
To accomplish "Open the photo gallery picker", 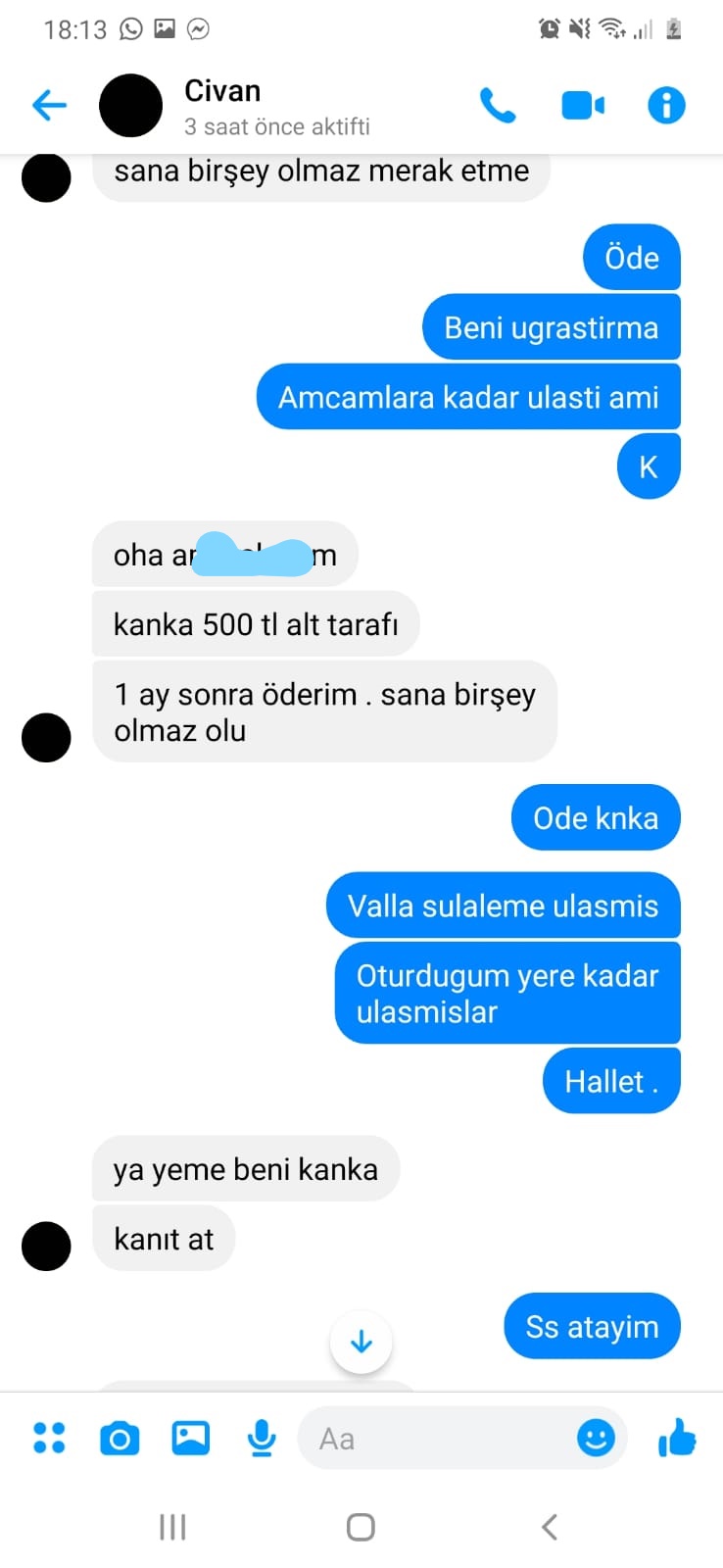I will click(x=191, y=1438).
